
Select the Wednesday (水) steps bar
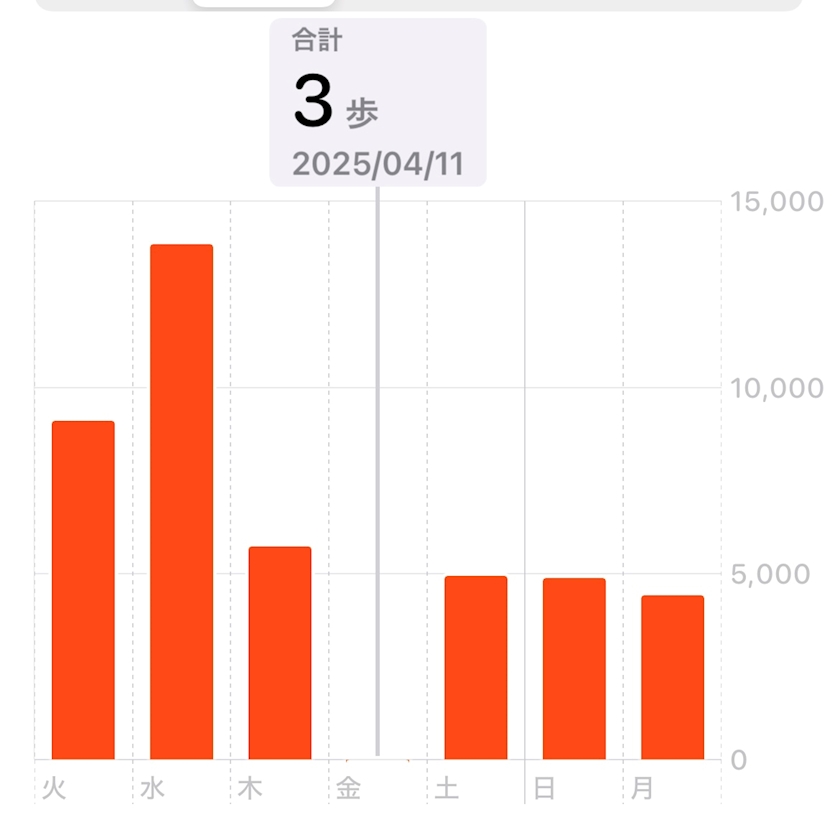[x=181, y=502]
